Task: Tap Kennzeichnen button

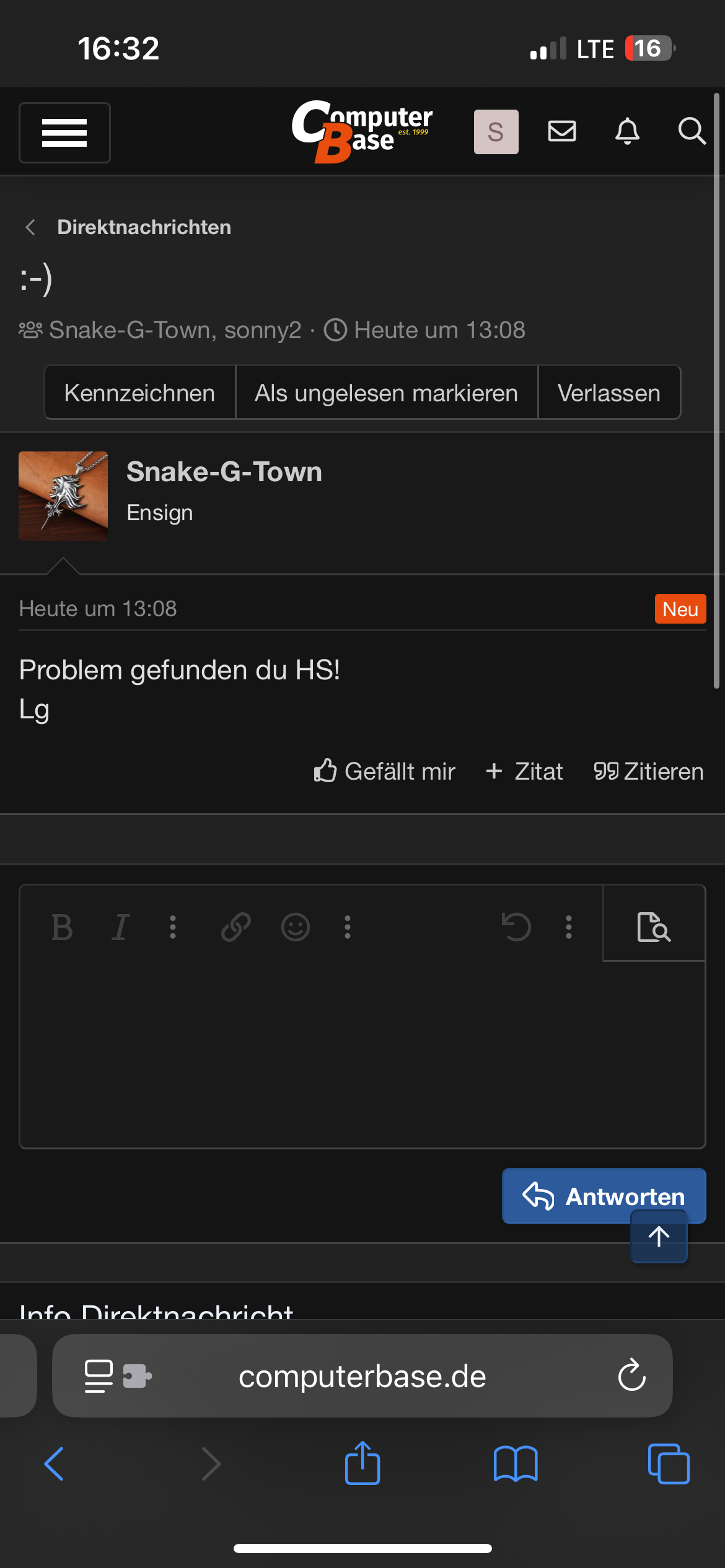Action: pos(139,393)
